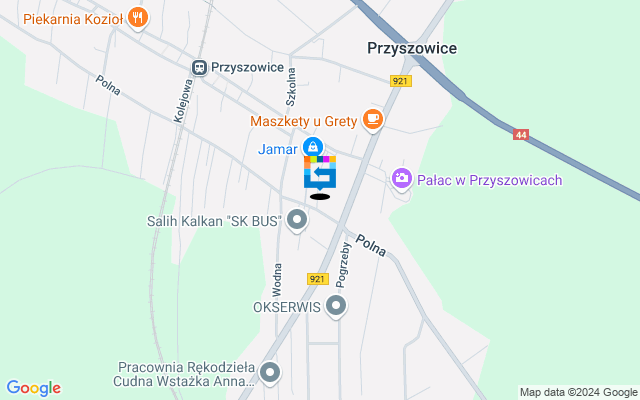Select the Salih Kalkan SK BUS pin

click(297, 219)
